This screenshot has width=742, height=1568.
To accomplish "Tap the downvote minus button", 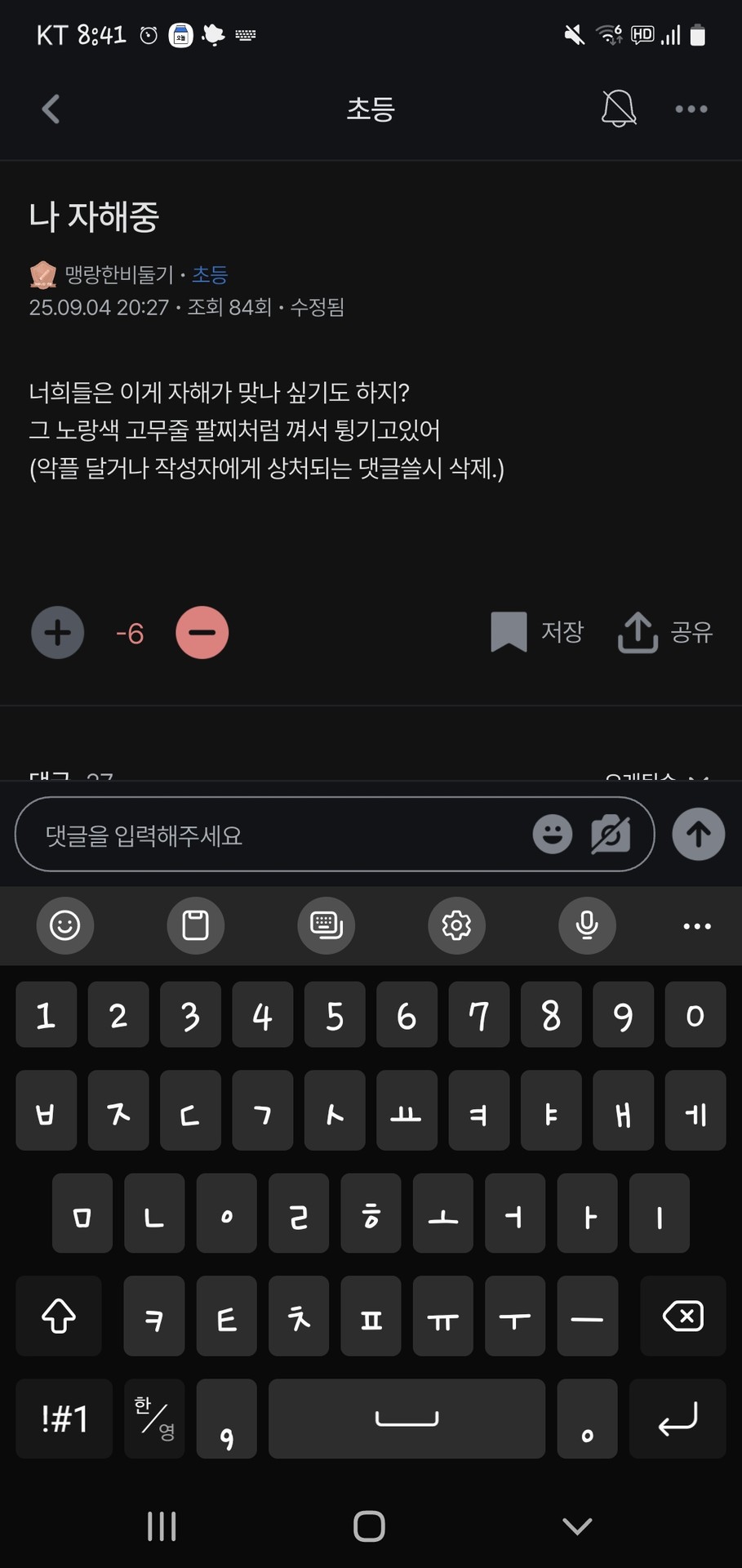I will click(202, 632).
